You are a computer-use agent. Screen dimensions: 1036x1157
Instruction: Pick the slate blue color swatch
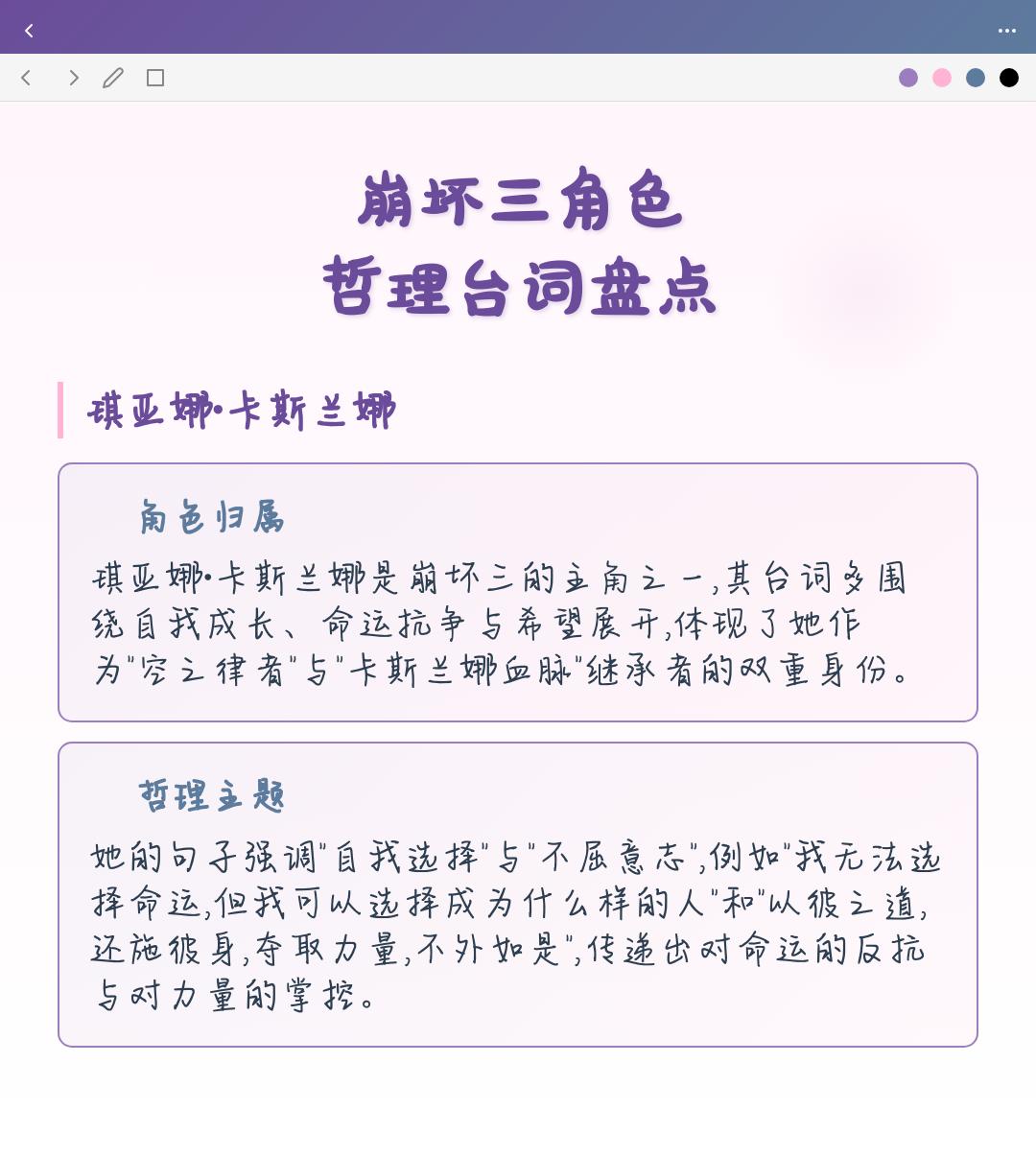pos(976,78)
